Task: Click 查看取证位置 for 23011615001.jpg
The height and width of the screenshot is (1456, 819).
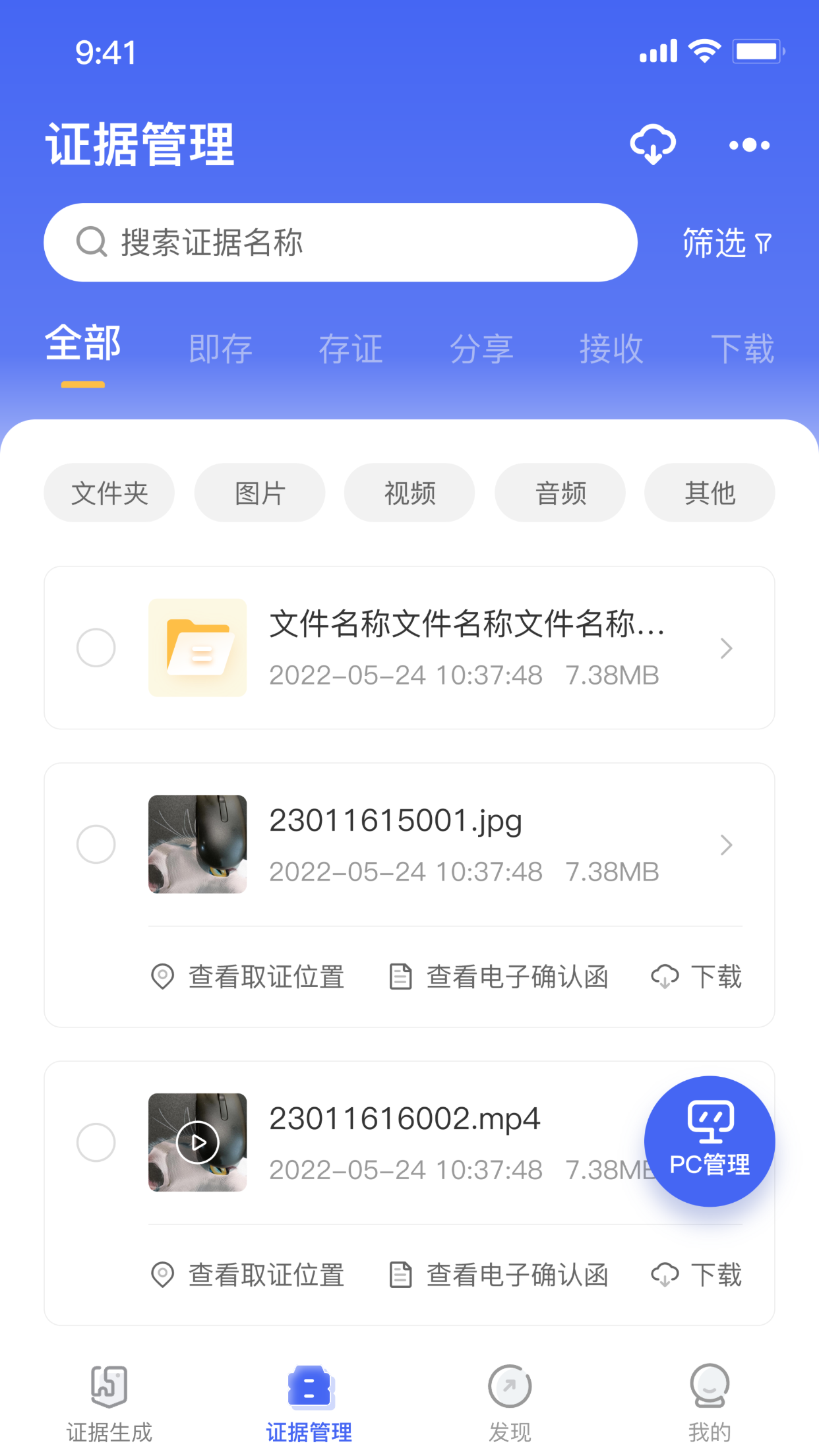Action: click(265, 977)
